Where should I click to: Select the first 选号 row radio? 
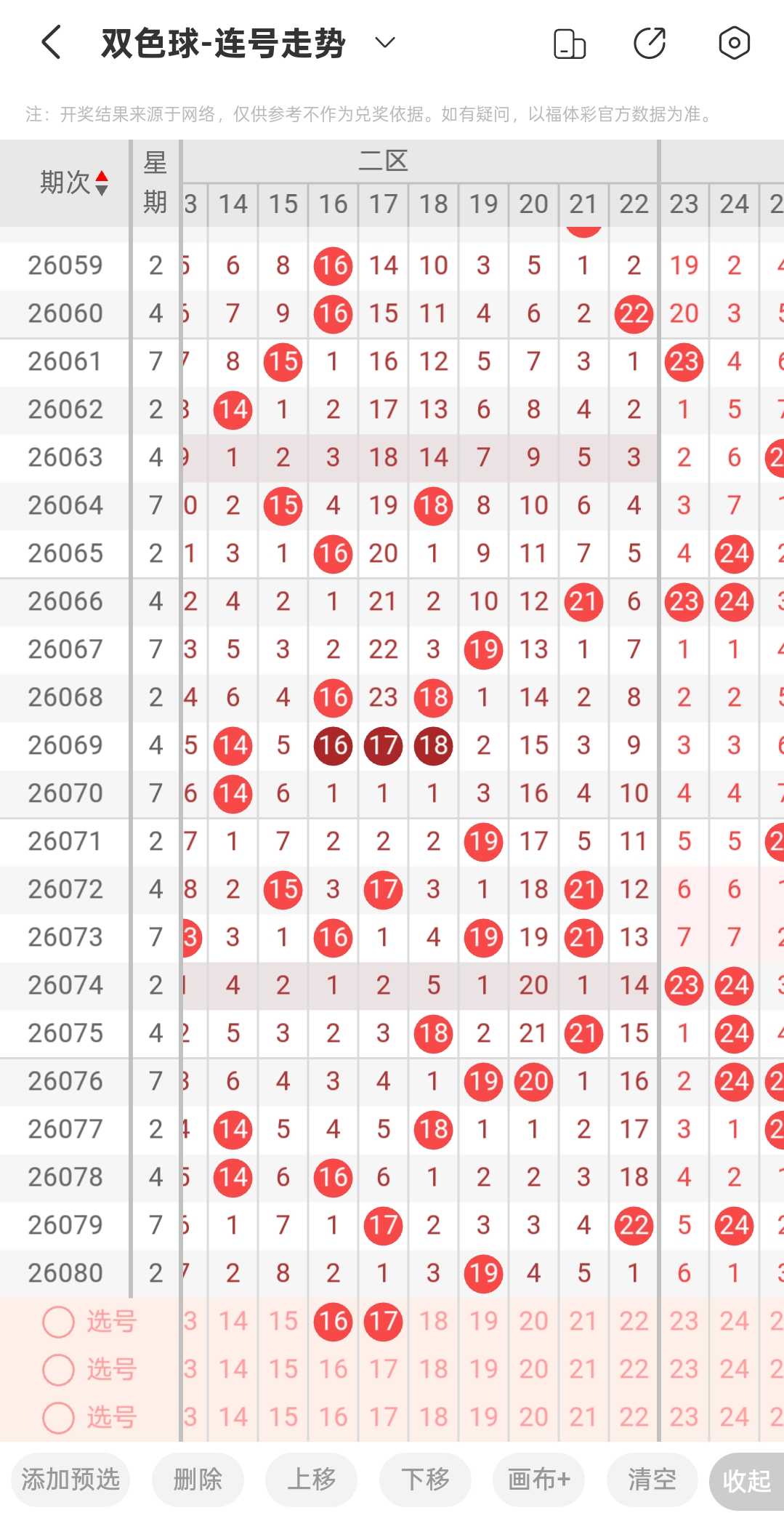59,1322
